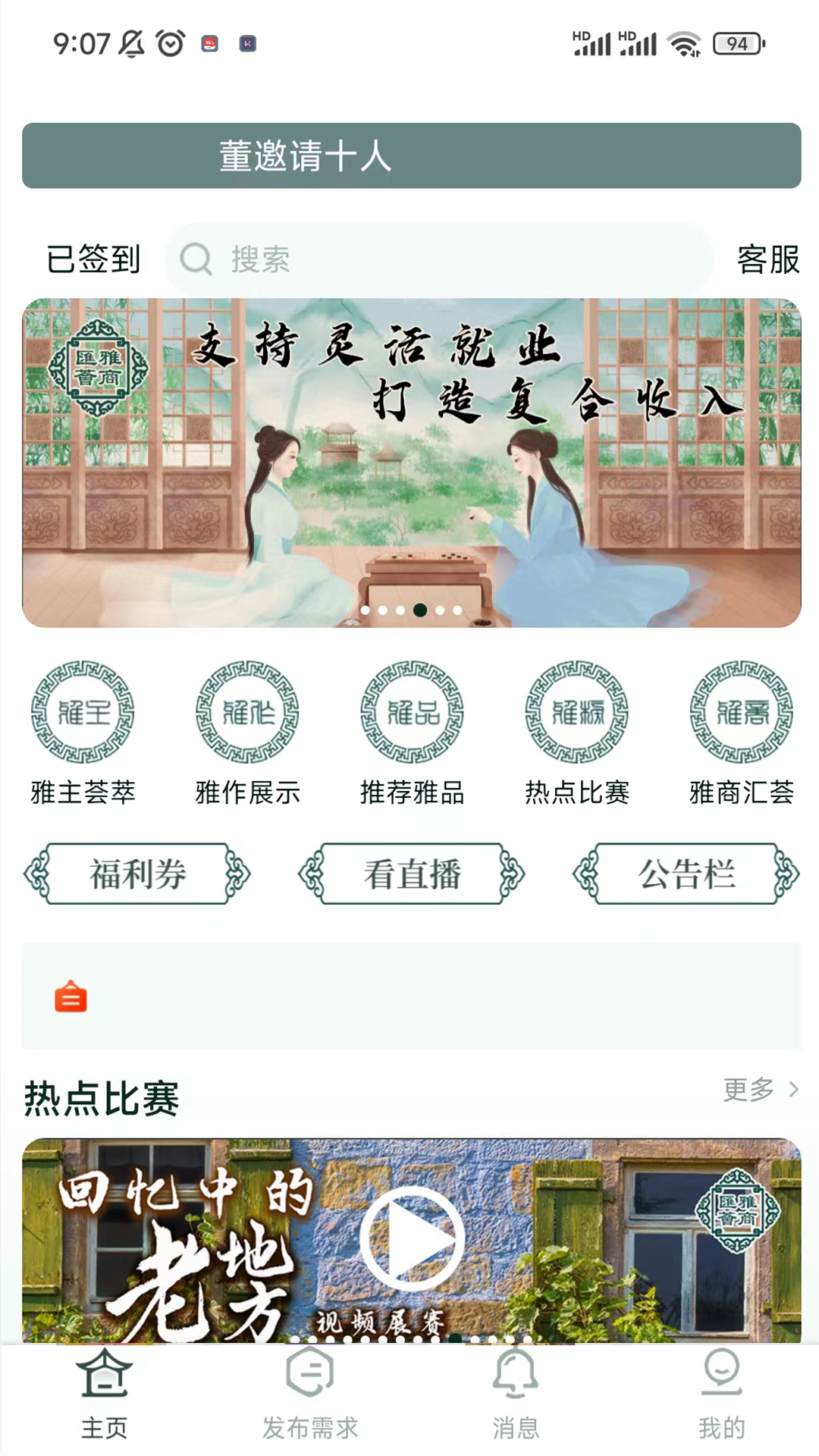Tap the fourth carousel indicator dot
This screenshot has width=819, height=1456.
click(x=422, y=608)
